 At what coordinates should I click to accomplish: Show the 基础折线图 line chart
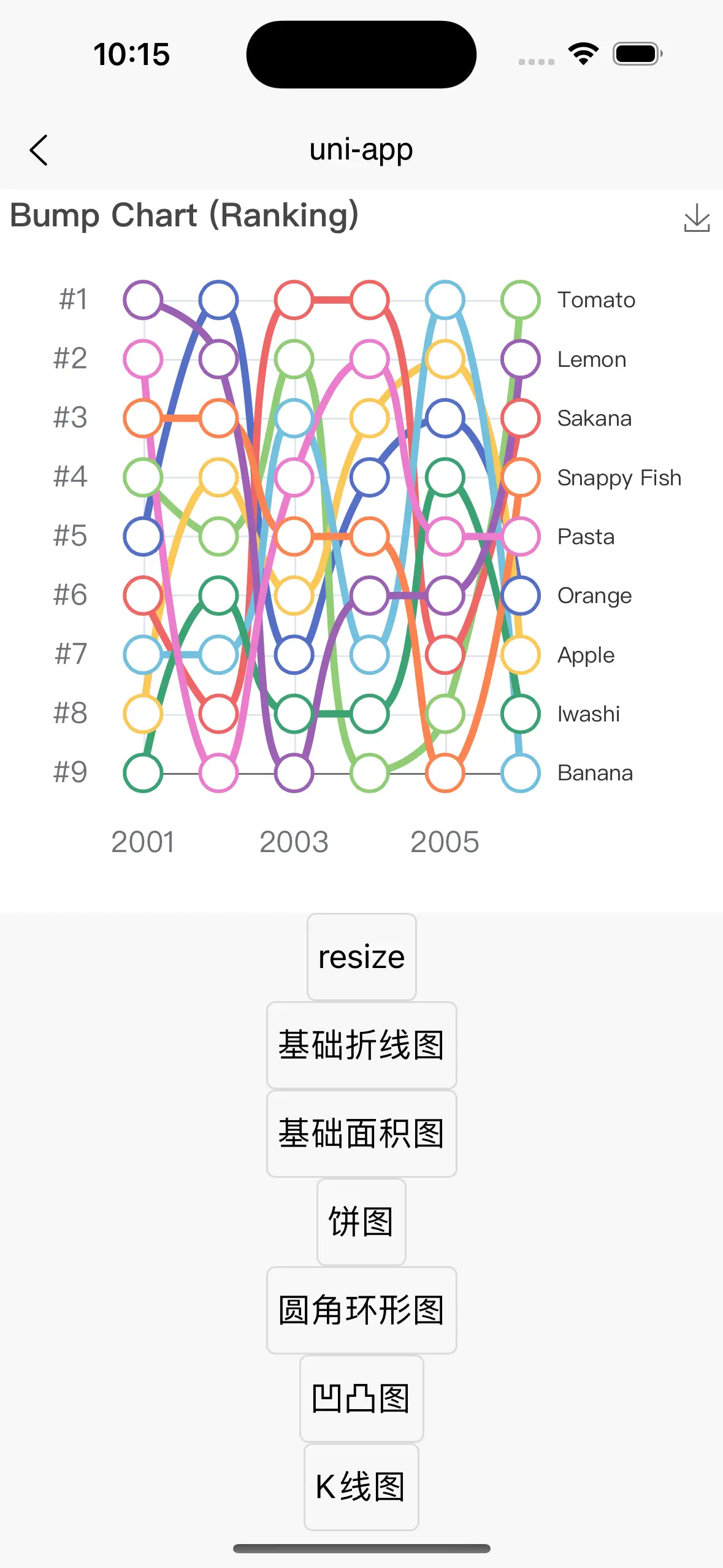[x=361, y=1045]
